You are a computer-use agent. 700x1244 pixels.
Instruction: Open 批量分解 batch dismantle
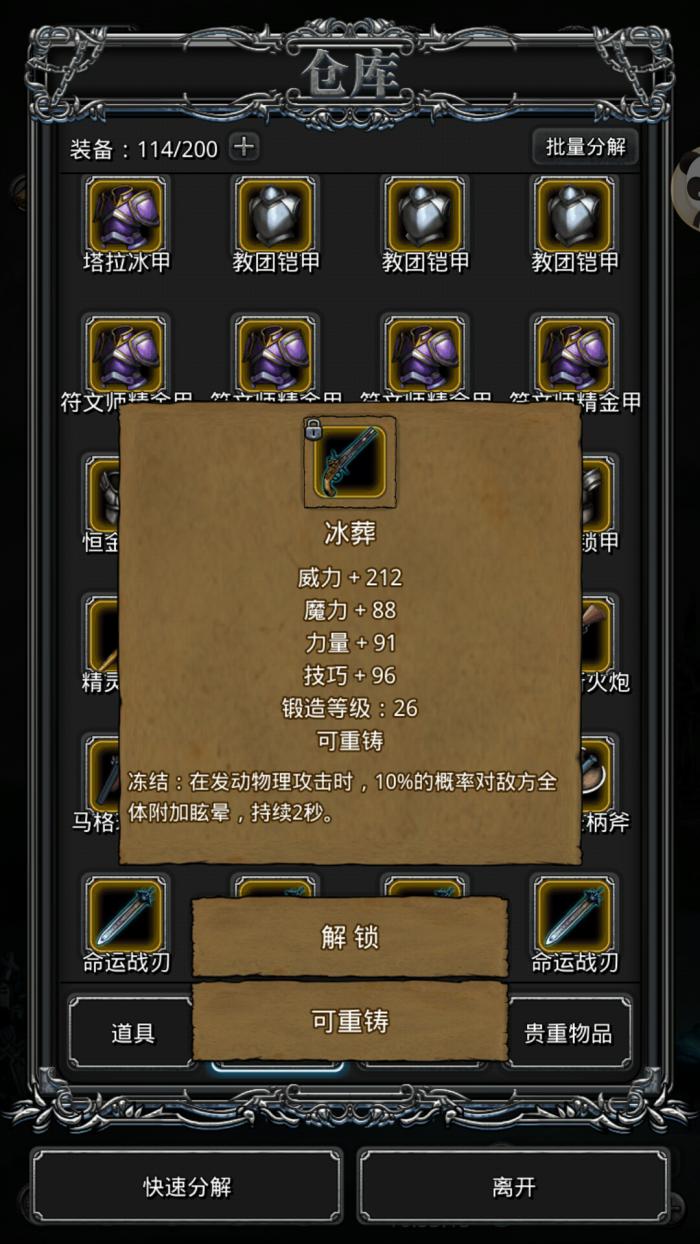coord(585,147)
